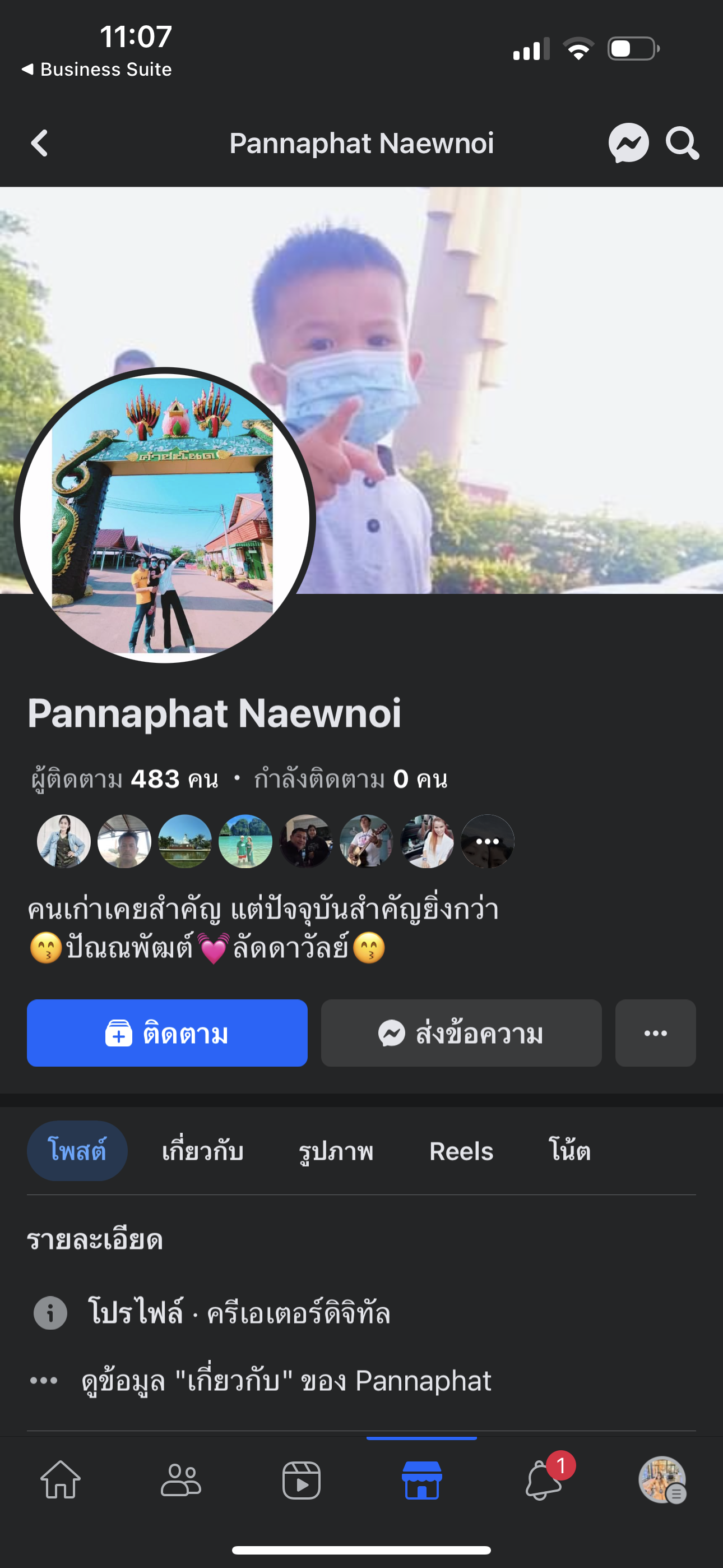The height and width of the screenshot is (1568, 723).
Task: Return to Business Suite app
Action: 98,70
